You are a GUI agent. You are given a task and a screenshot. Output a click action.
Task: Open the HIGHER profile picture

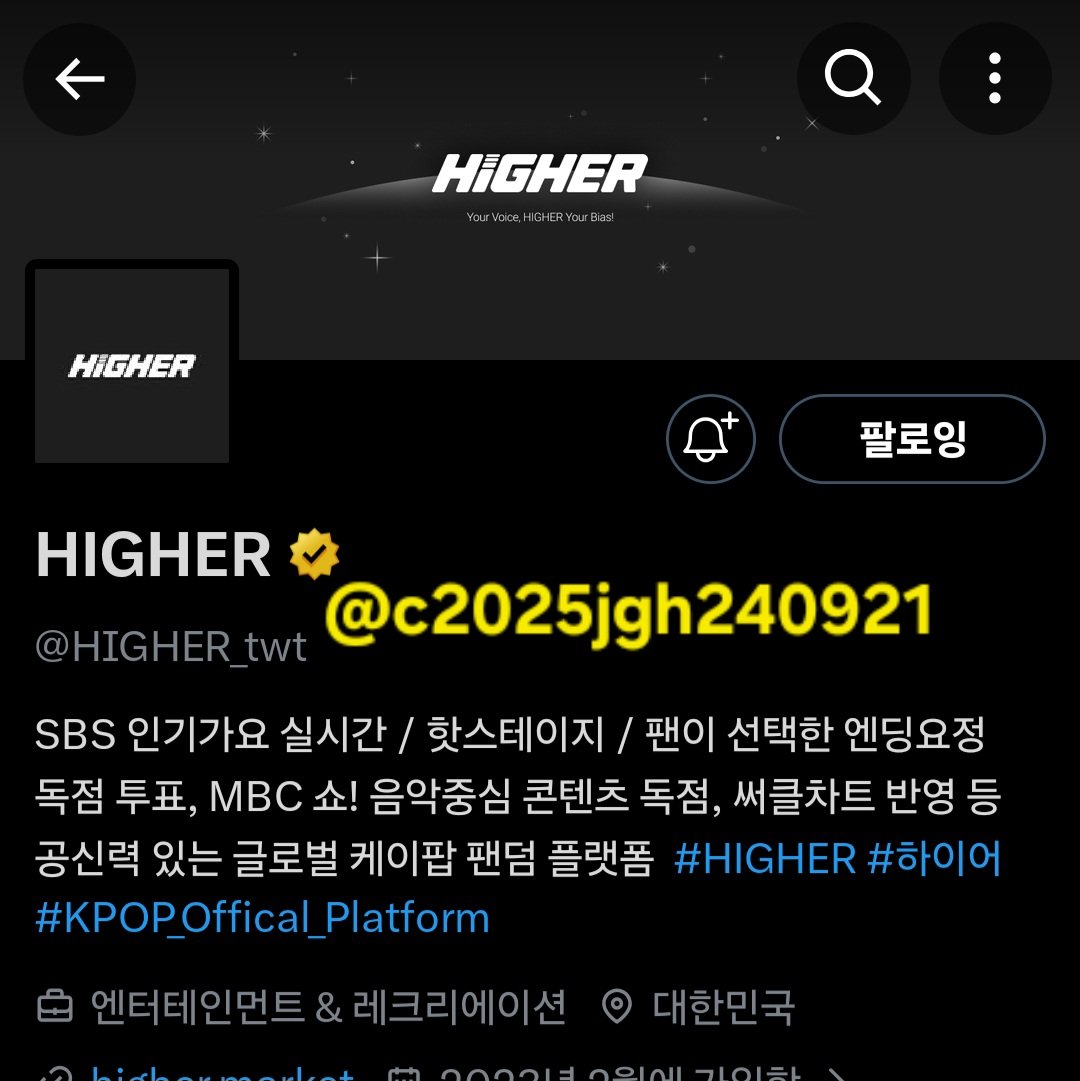coord(132,365)
